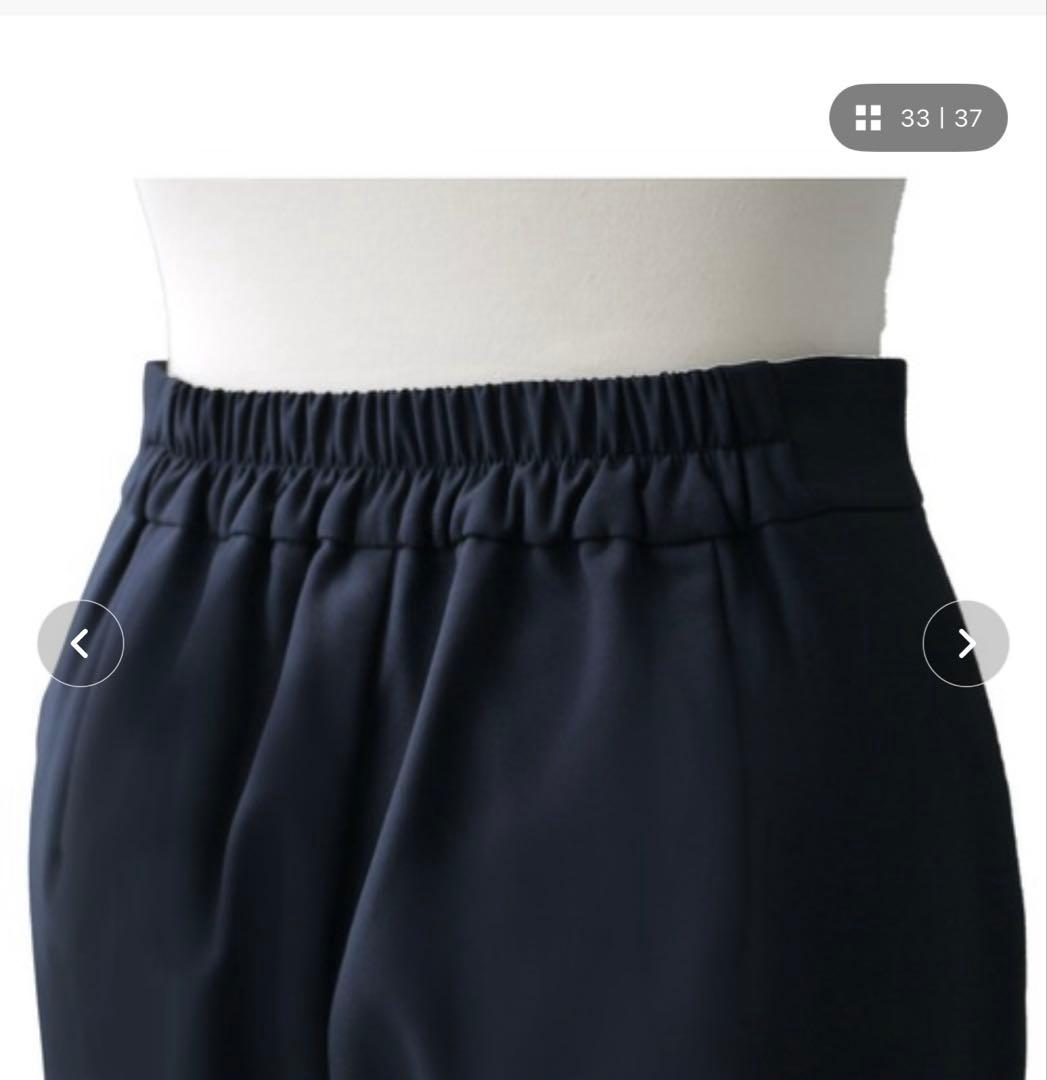Toggle the gallery layout with the grid control
Image resolution: width=1047 pixels, height=1080 pixels.
[x=866, y=118]
